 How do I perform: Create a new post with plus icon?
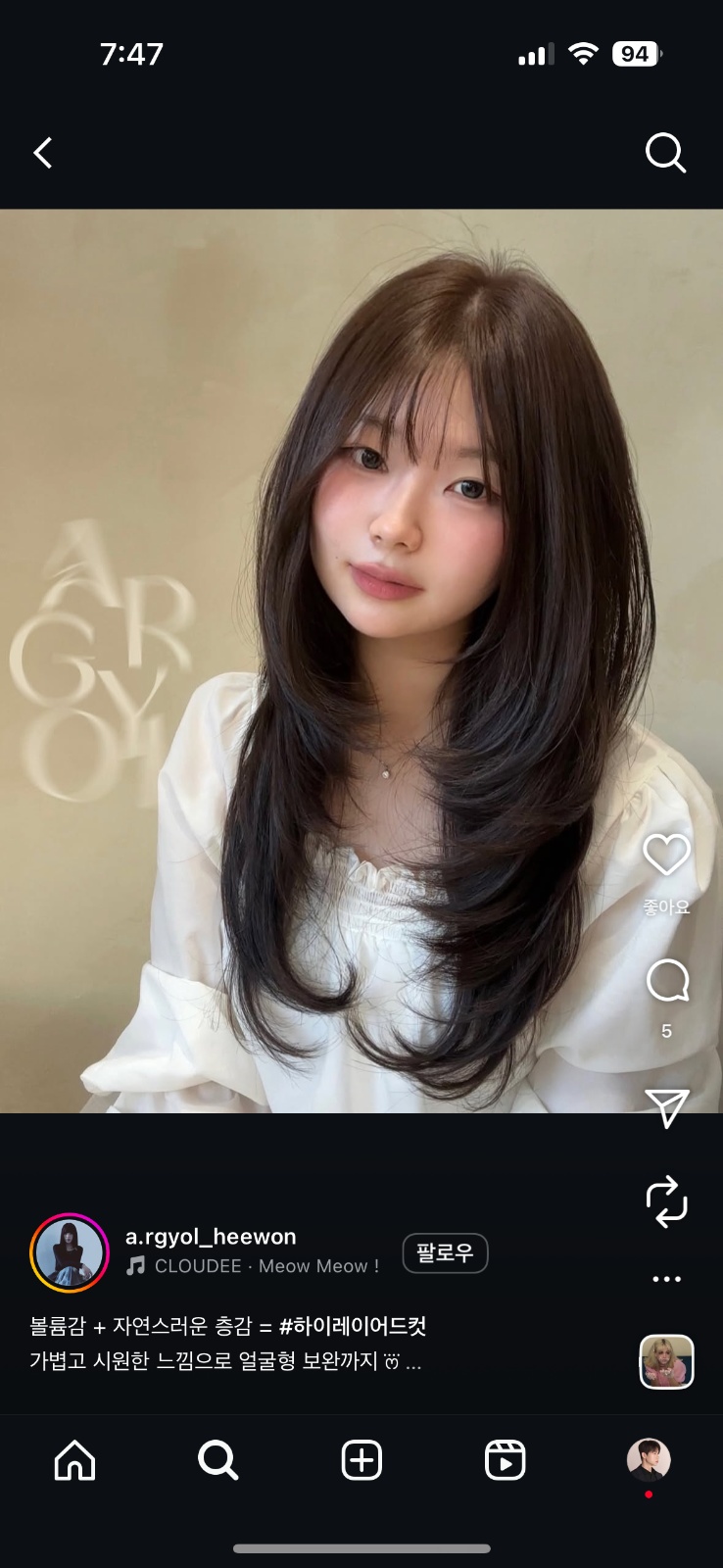[x=361, y=1460]
